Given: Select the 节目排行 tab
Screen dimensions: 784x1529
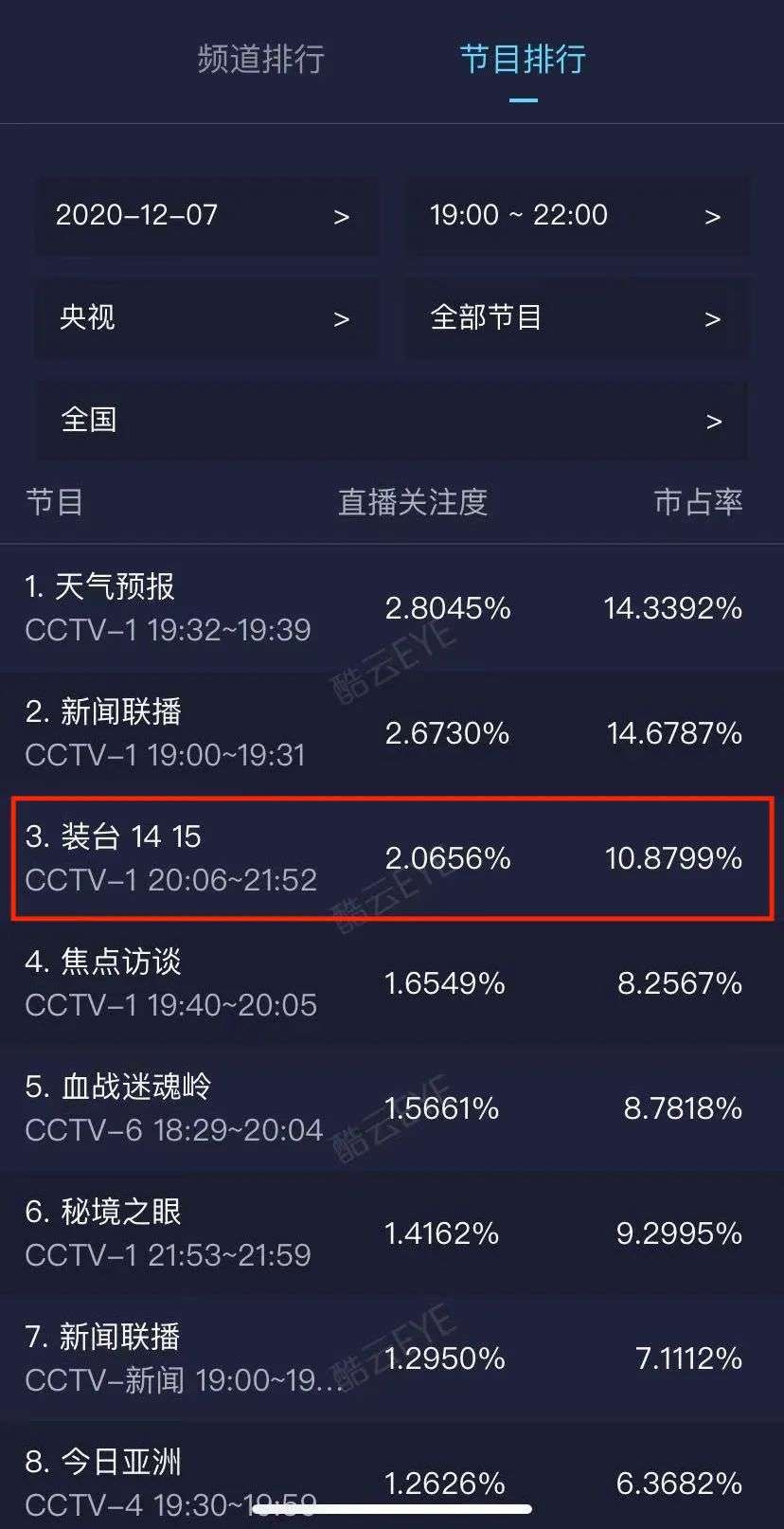Looking at the screenshot, I should pos(523,60).
